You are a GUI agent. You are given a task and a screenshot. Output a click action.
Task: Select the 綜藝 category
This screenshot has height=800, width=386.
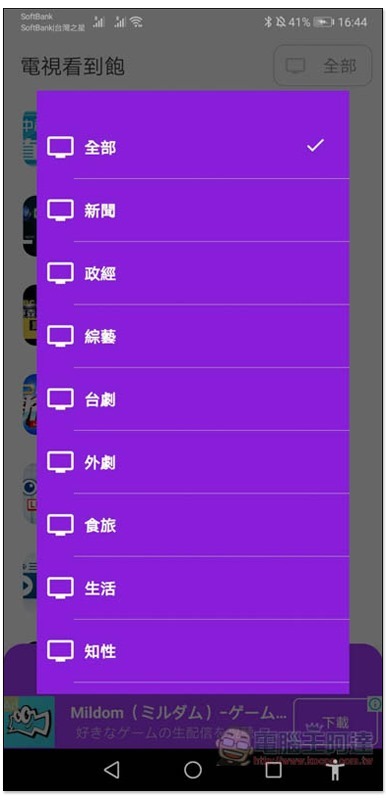click(x=193, y=336)
